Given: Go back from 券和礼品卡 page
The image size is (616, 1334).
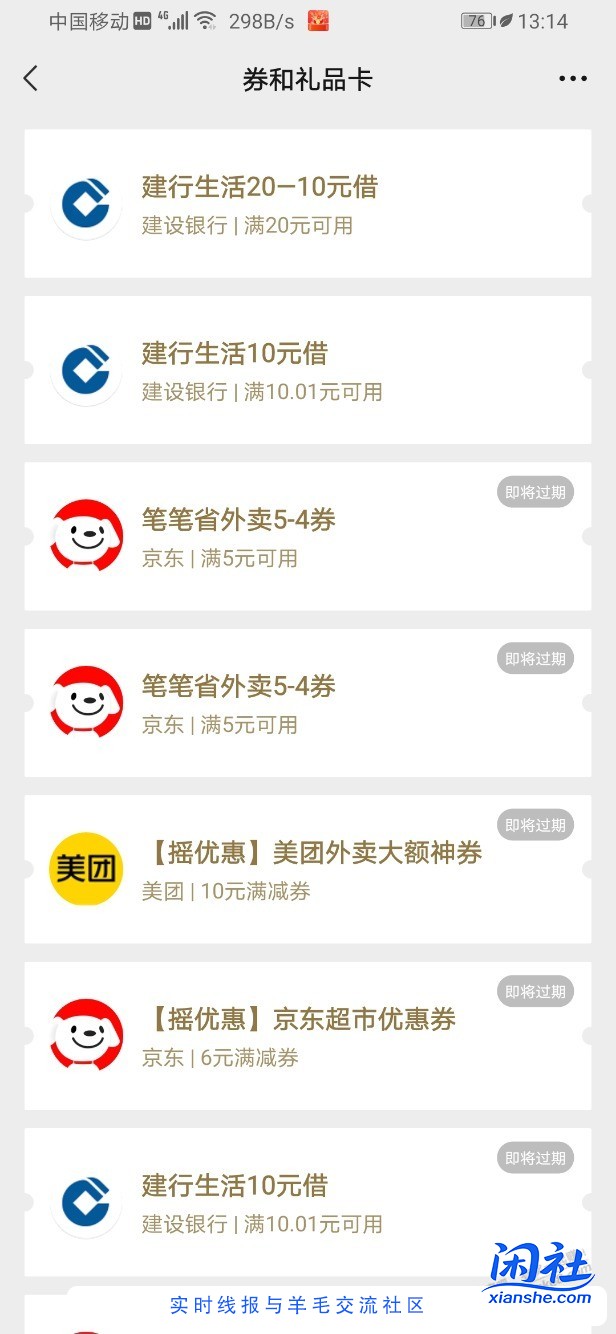Looking at the screenshot, I should tap(31, 80).
